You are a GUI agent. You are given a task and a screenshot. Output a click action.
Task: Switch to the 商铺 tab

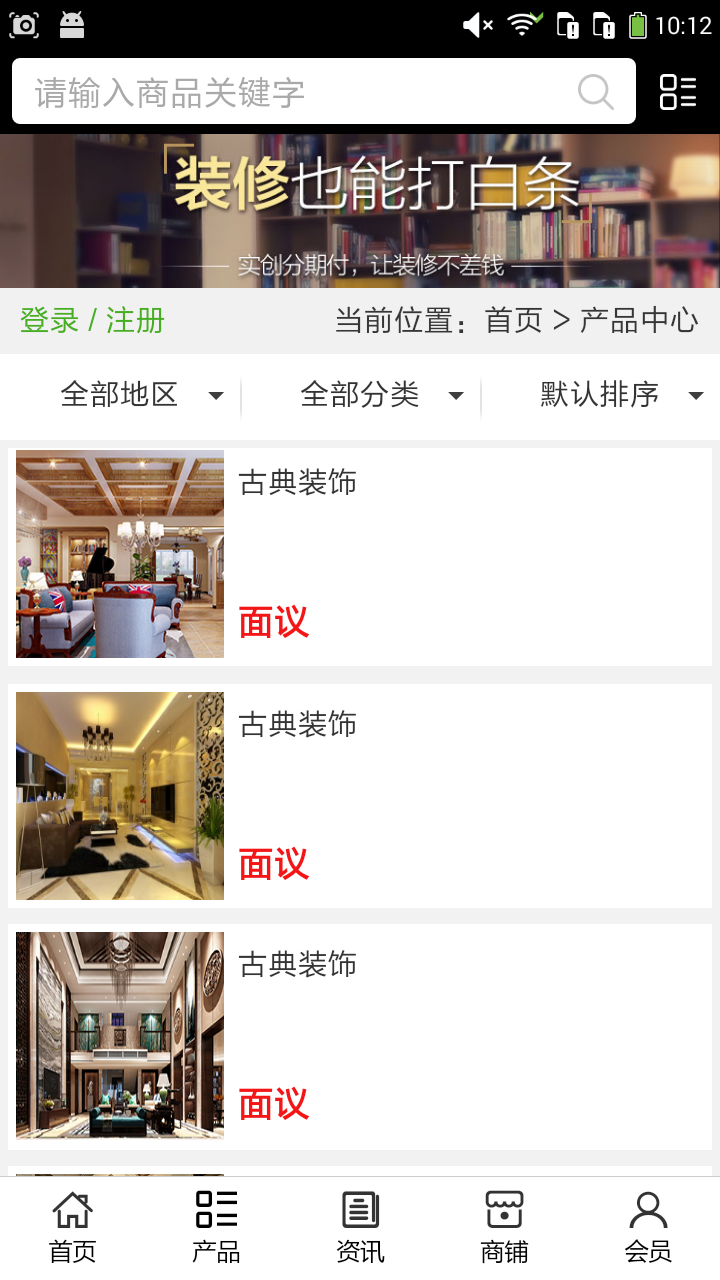tap(504, 1227)
